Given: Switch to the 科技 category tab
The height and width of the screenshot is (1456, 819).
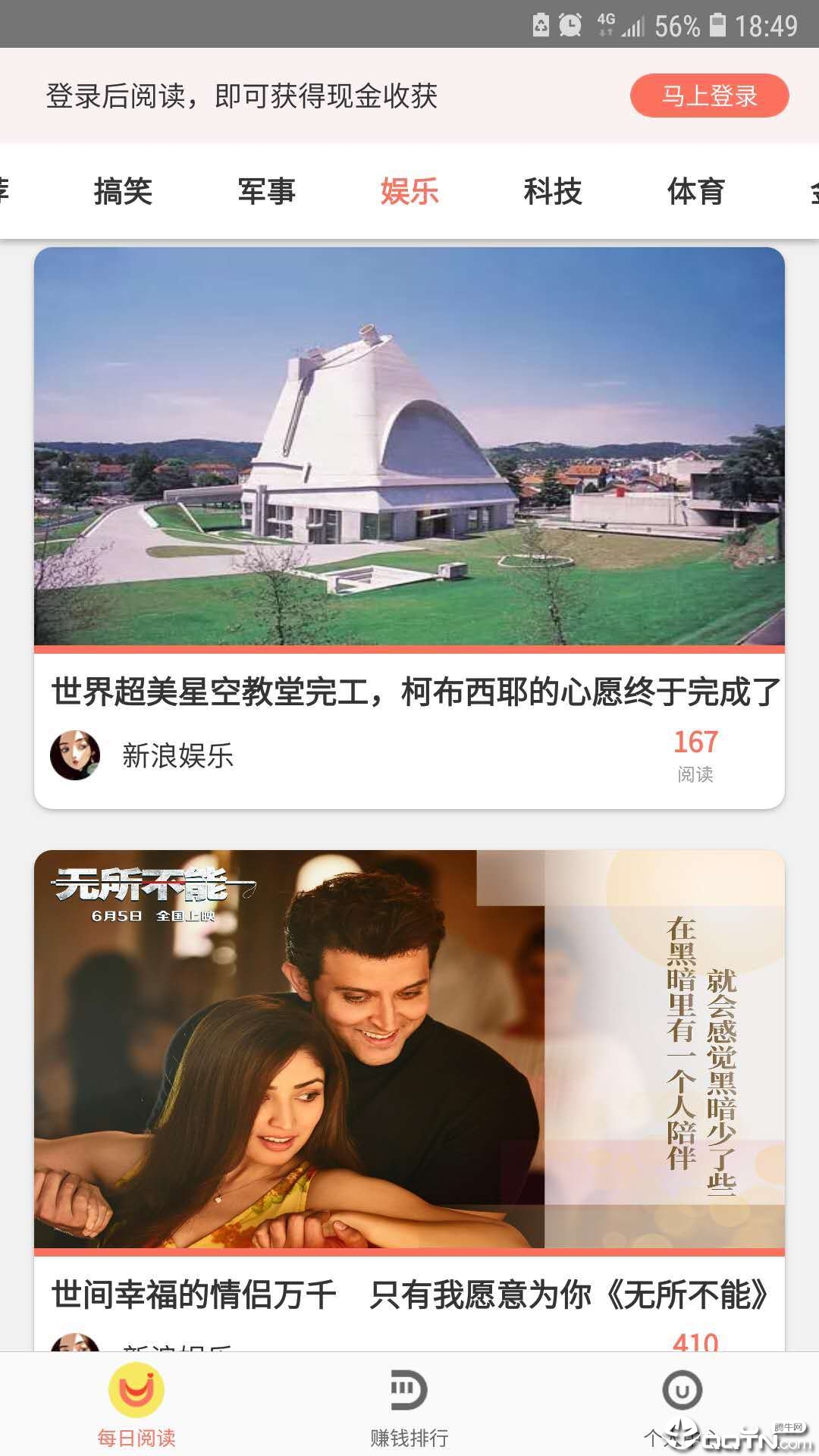Looking at the screenshot, I should point(553,192).
